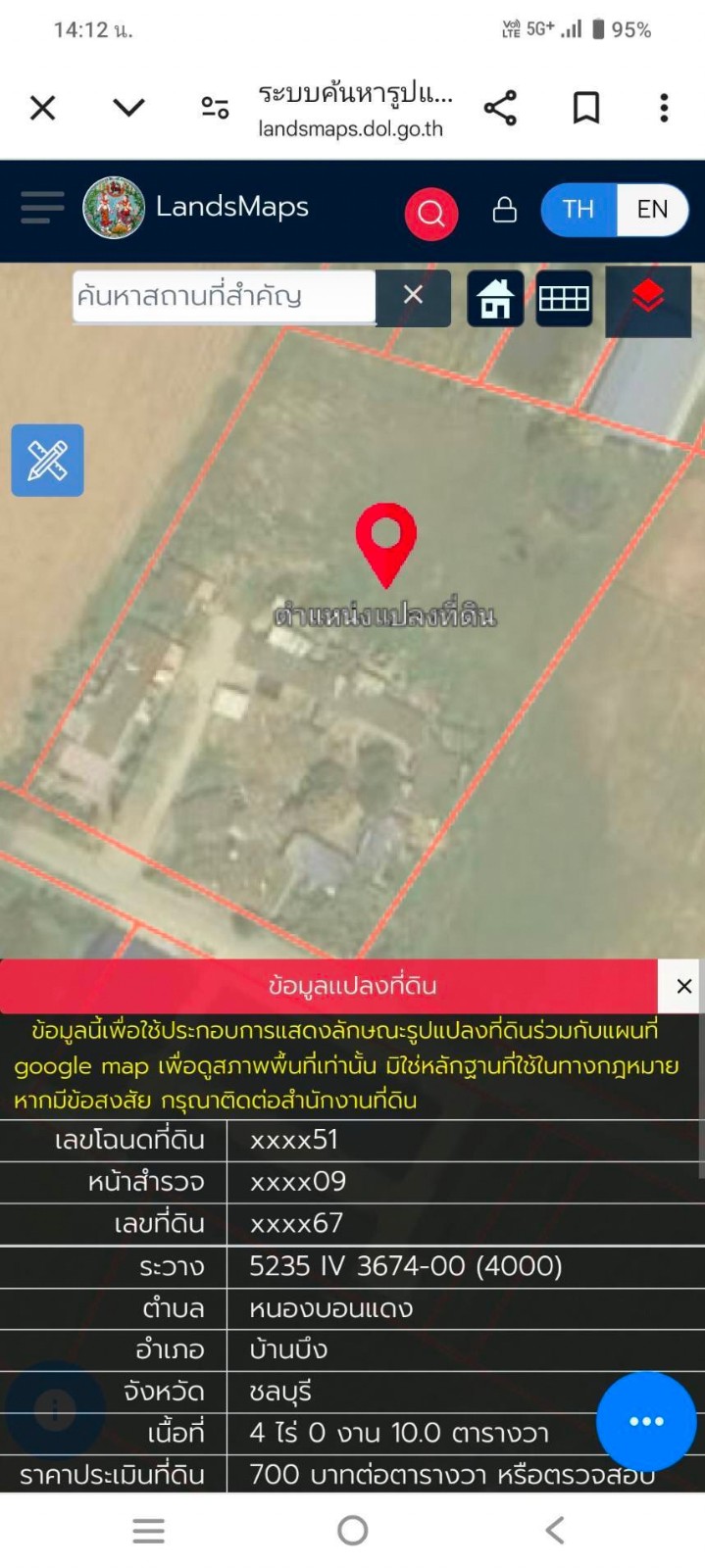Open the grid map tool
Viewport: 705px width, 1568px height.
[x=564, y=298]
